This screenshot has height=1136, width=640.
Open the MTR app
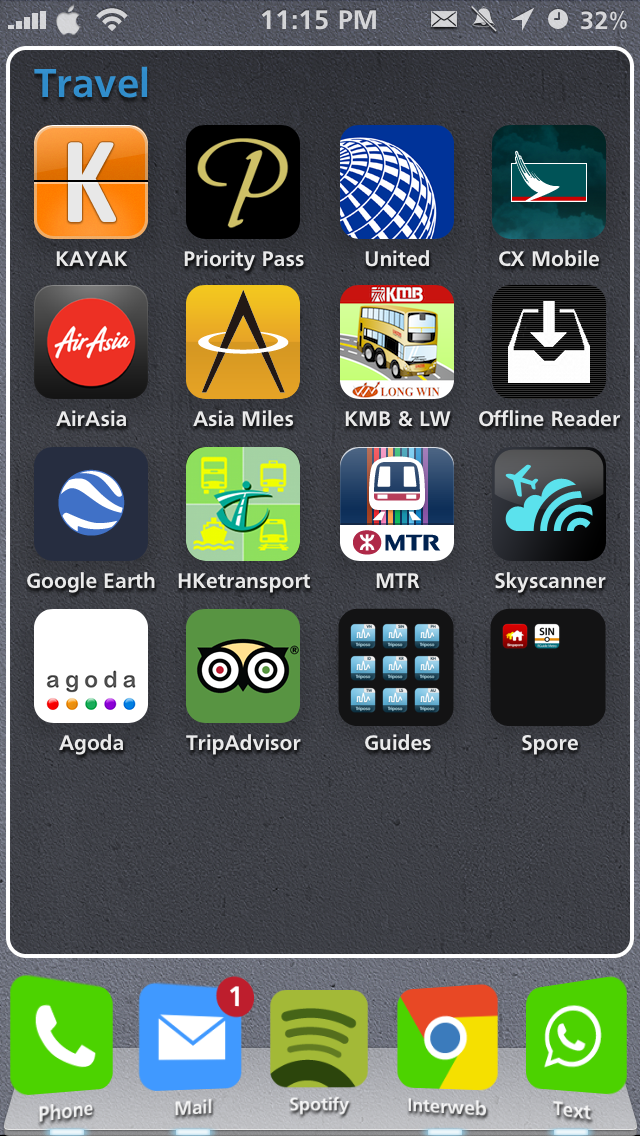pos(397,504)
